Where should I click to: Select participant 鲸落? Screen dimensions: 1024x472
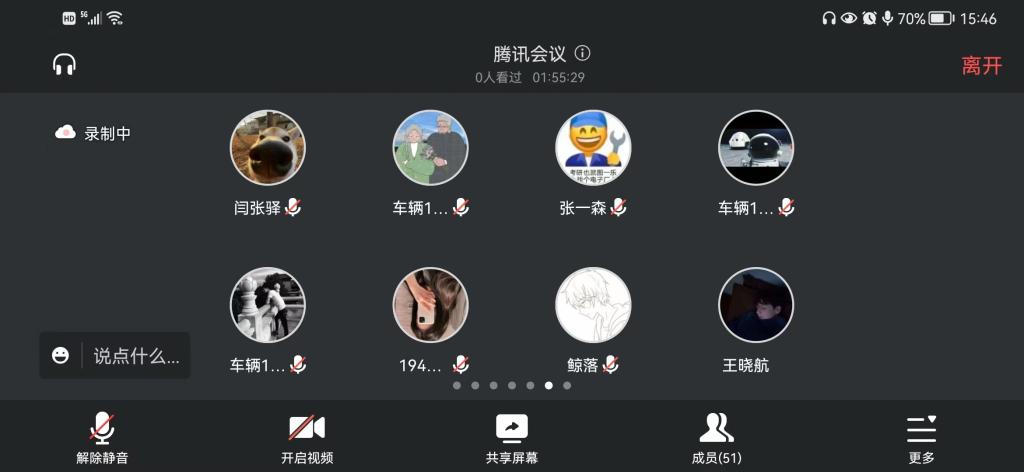tap(593, 305)
